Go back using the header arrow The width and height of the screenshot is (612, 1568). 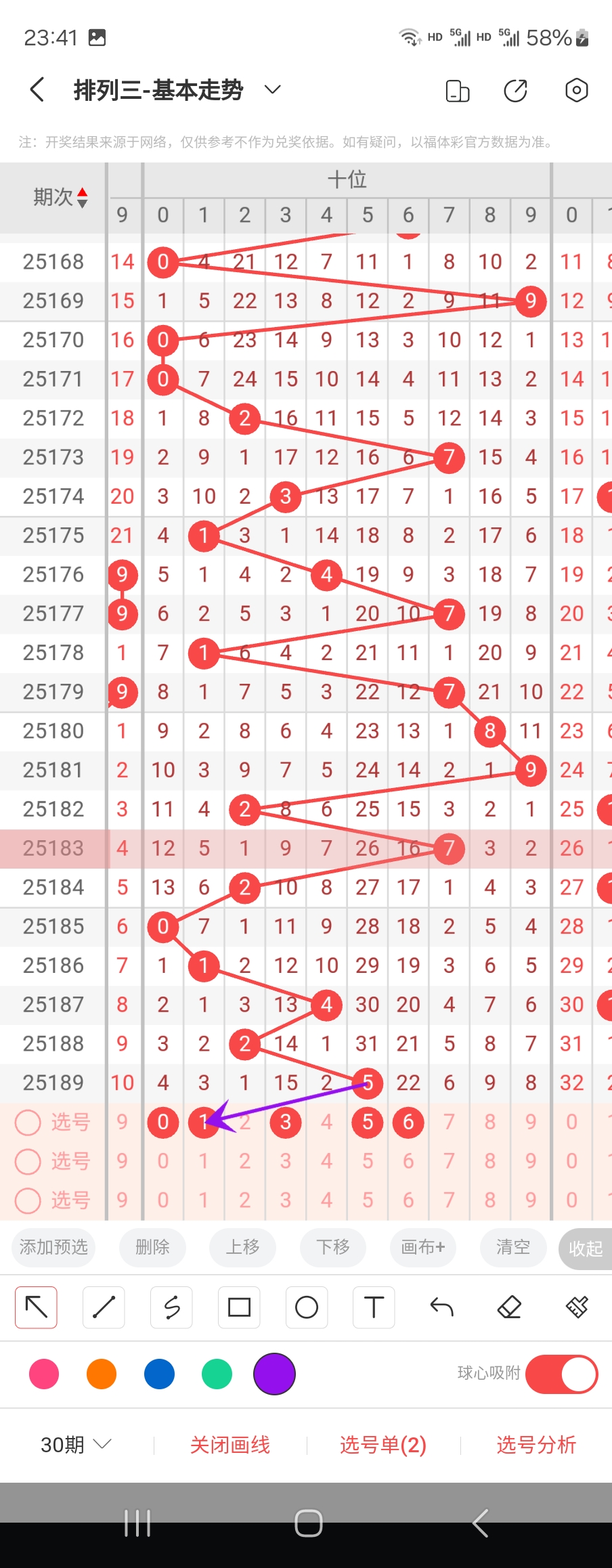coord(38,90)
